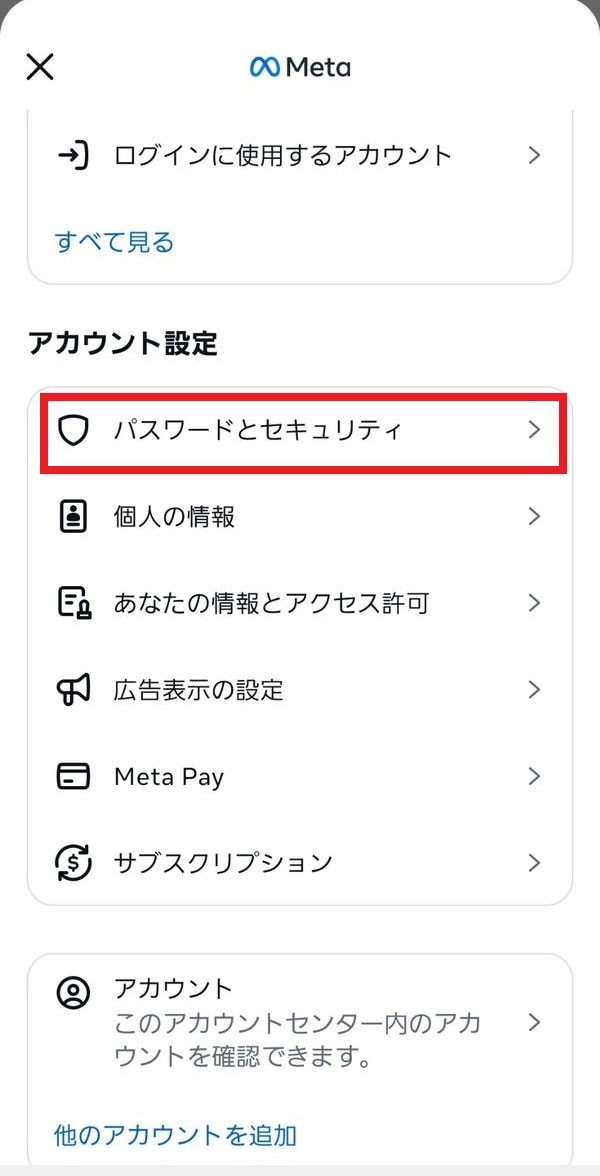This screenshot has width=600, height=1176.
Task: Open ログインに使用するアカウント
Action: point(299,155)
